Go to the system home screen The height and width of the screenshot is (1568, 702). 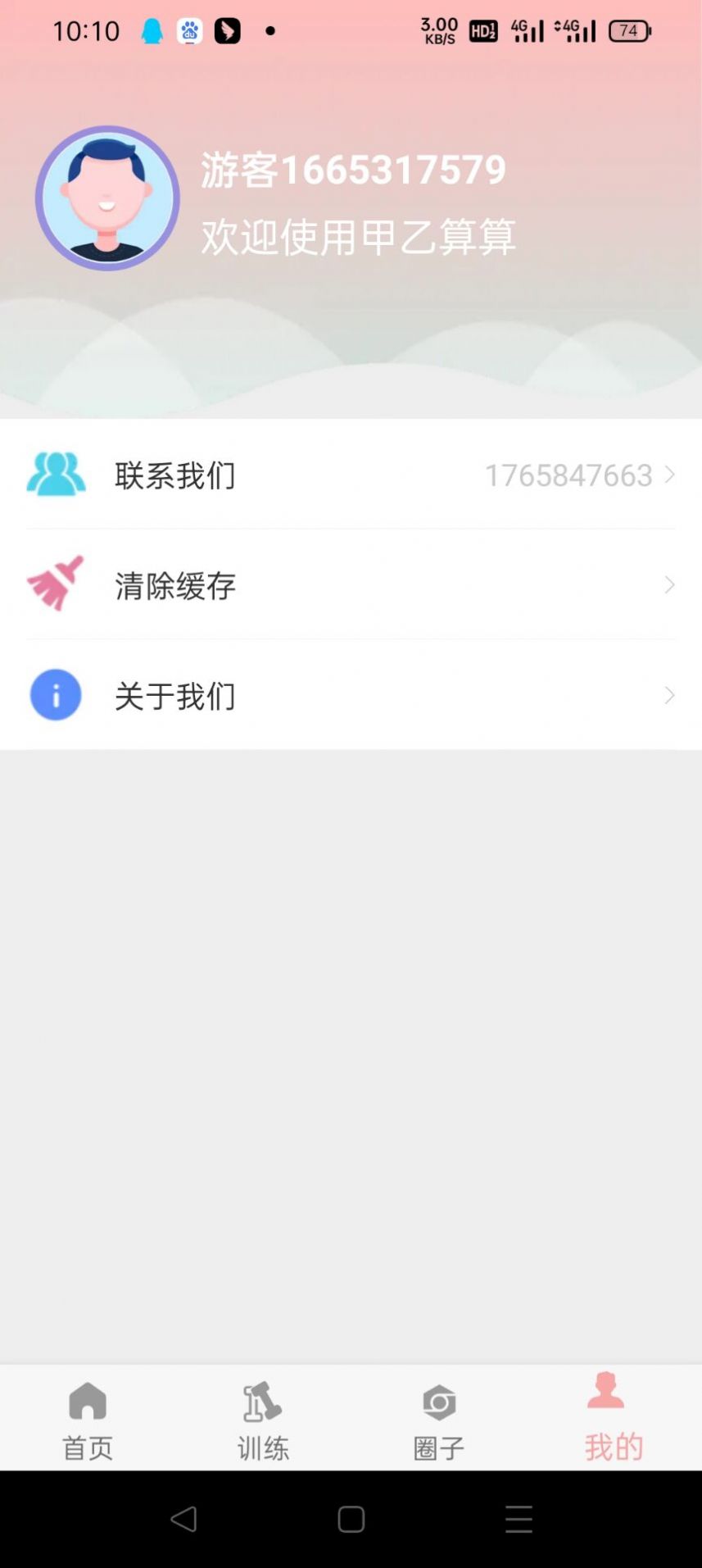coord(351,1519)
